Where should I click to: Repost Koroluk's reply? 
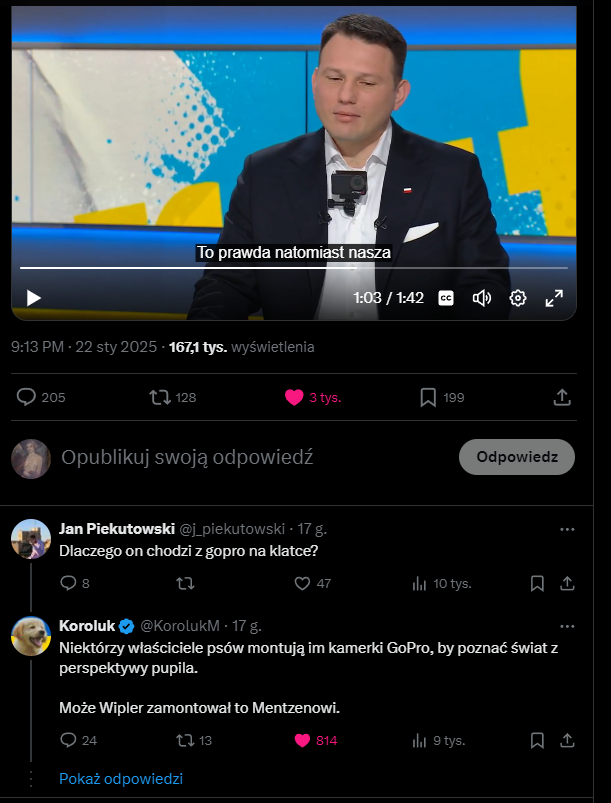185,741
